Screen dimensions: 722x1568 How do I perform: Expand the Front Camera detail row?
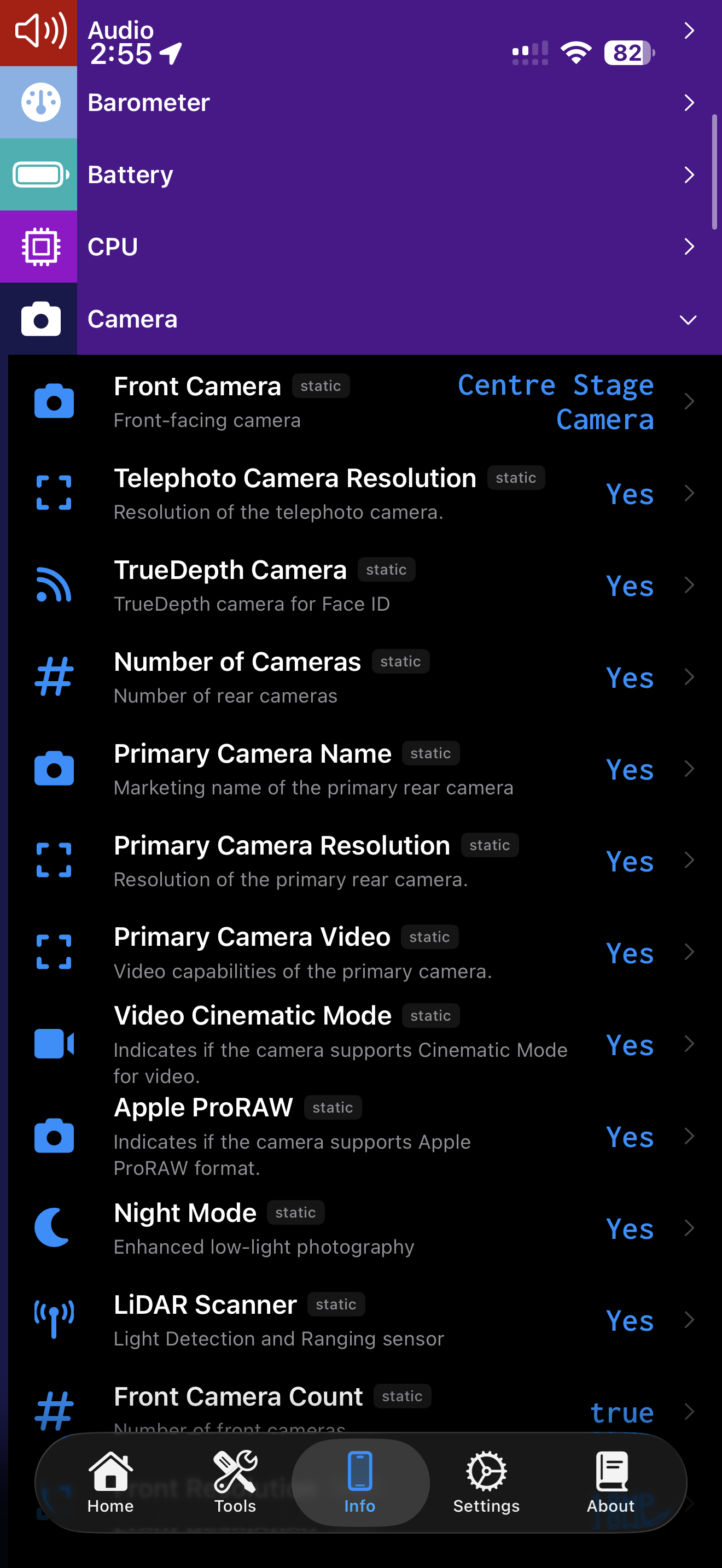[689, 401]
